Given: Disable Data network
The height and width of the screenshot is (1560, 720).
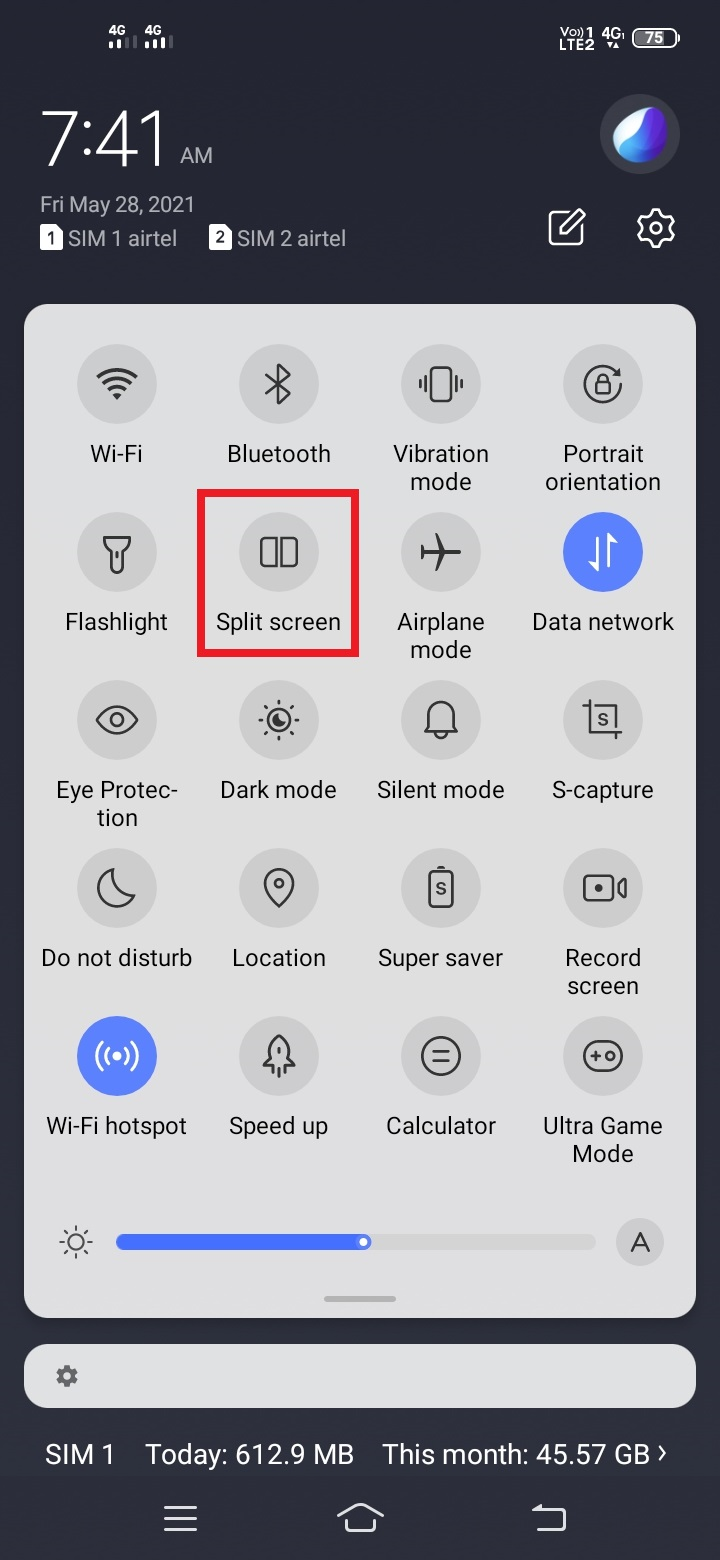Looking at the screenshot, I should pos(603,551).
